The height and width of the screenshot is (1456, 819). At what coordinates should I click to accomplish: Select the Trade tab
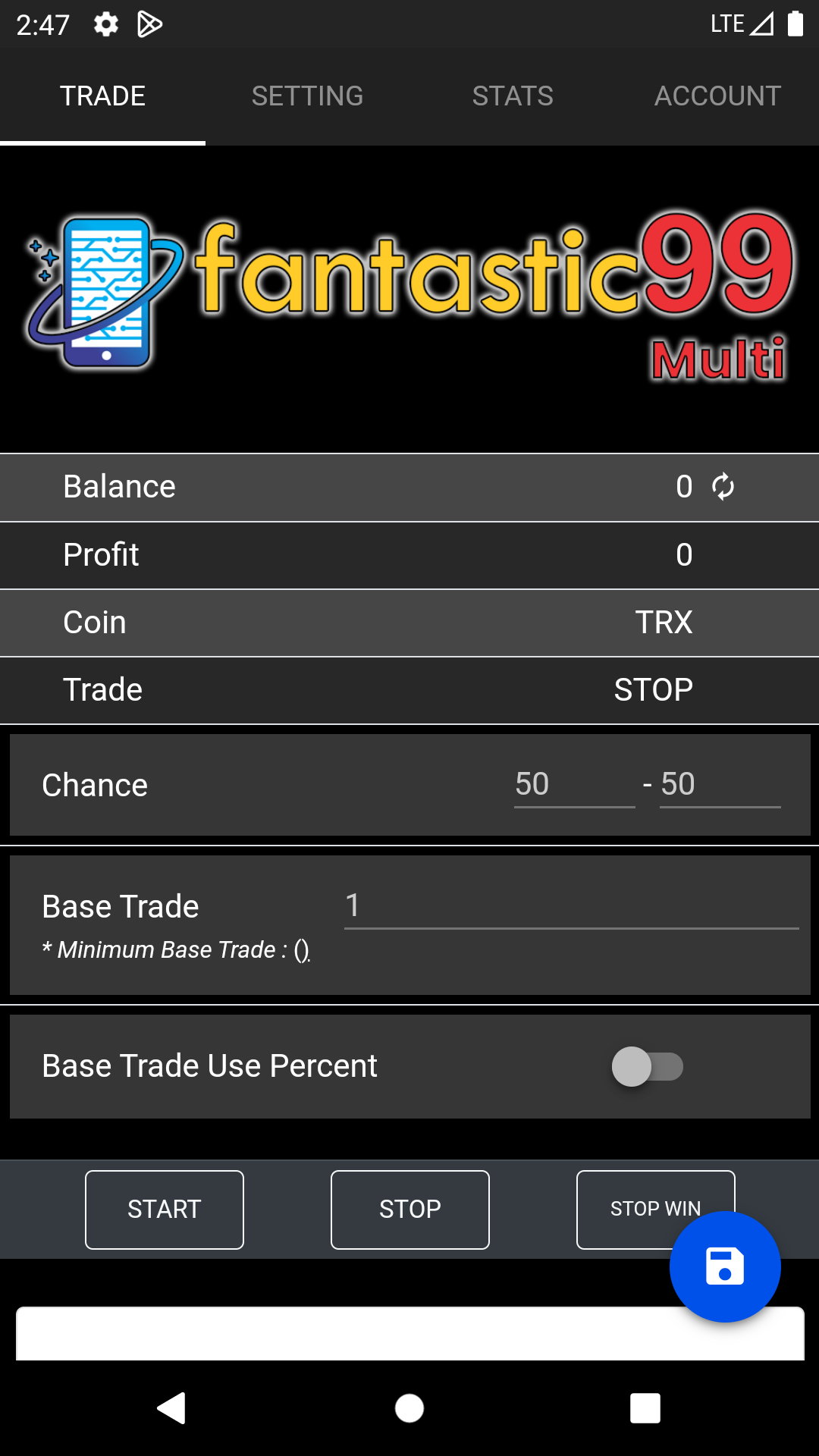(x=103, y=96)
